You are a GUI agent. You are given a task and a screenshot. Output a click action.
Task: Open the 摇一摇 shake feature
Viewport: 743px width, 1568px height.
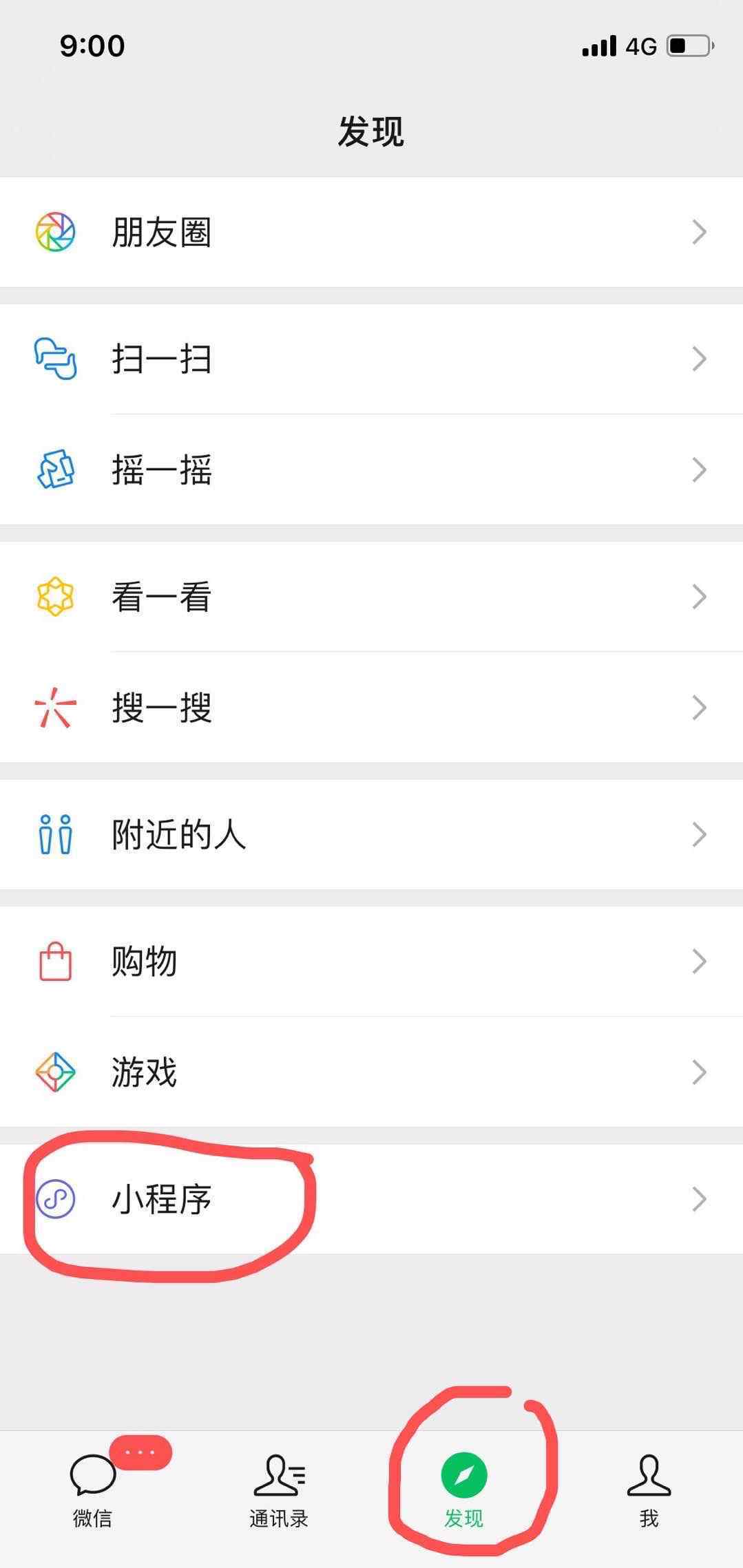371,470
